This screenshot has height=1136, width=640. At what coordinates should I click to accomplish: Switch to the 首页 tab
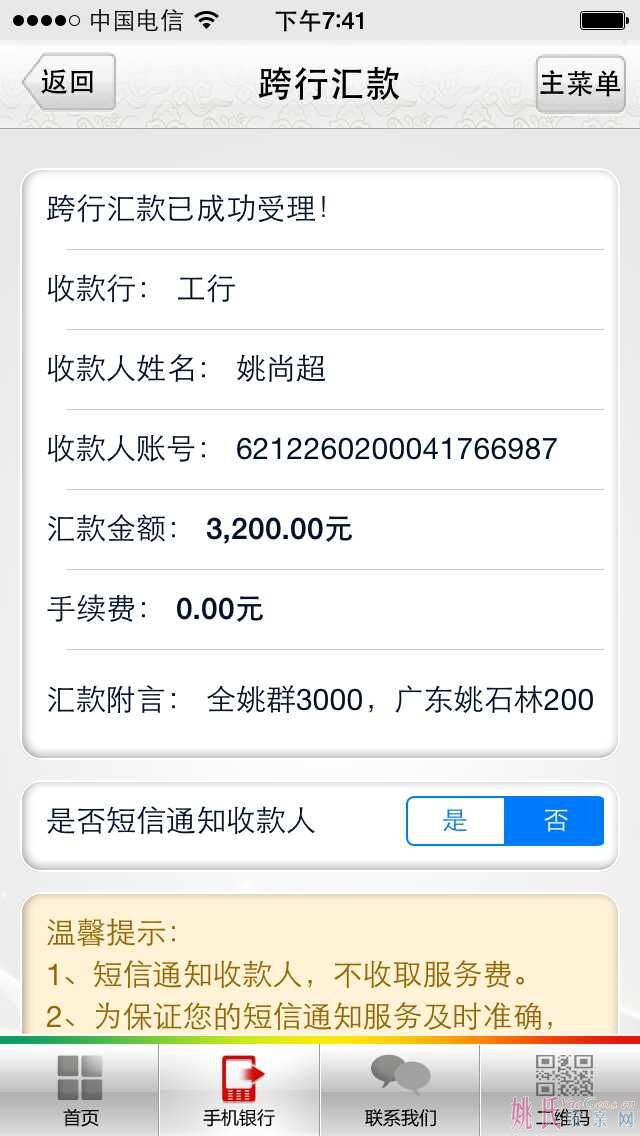(80, 1090)
